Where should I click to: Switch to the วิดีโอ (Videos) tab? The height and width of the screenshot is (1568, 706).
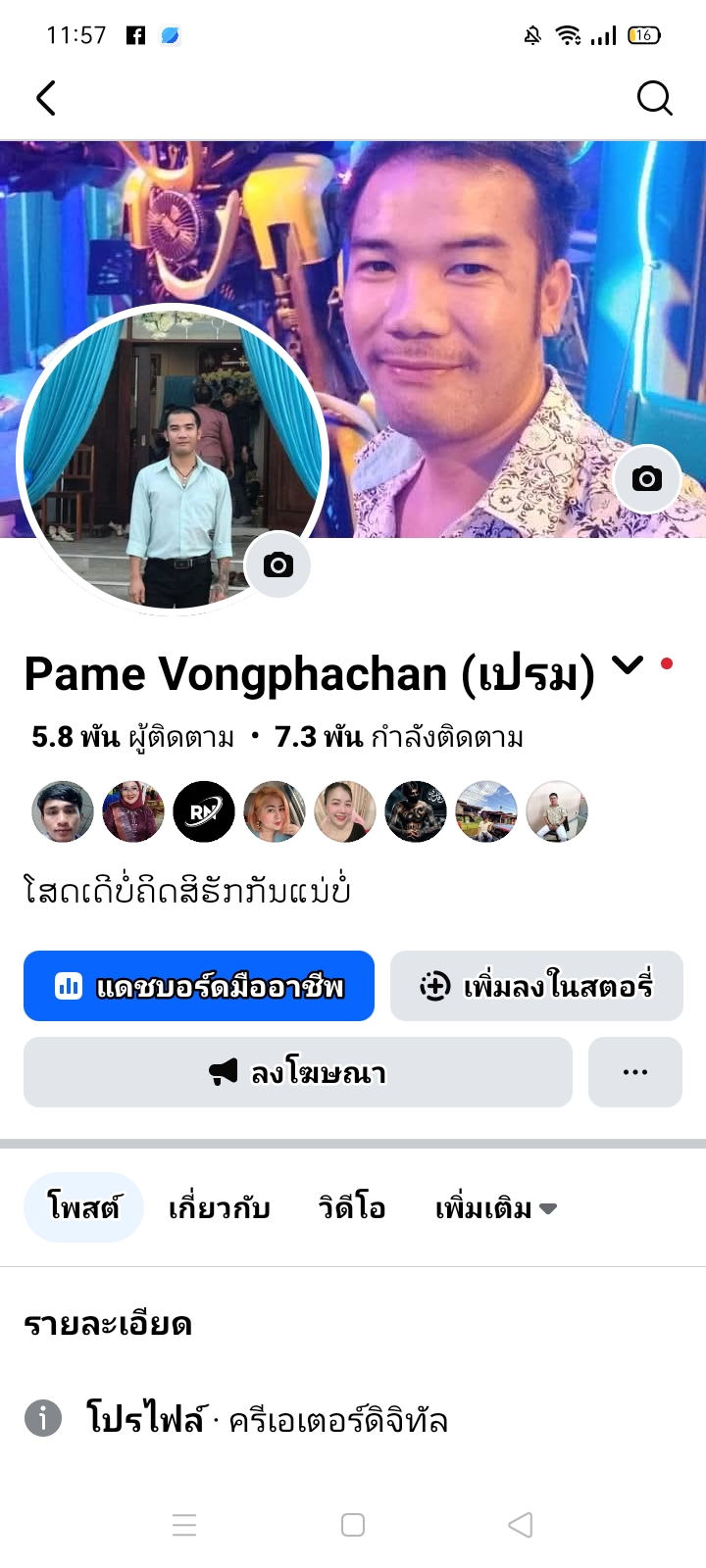click(x=352, y=1207)
